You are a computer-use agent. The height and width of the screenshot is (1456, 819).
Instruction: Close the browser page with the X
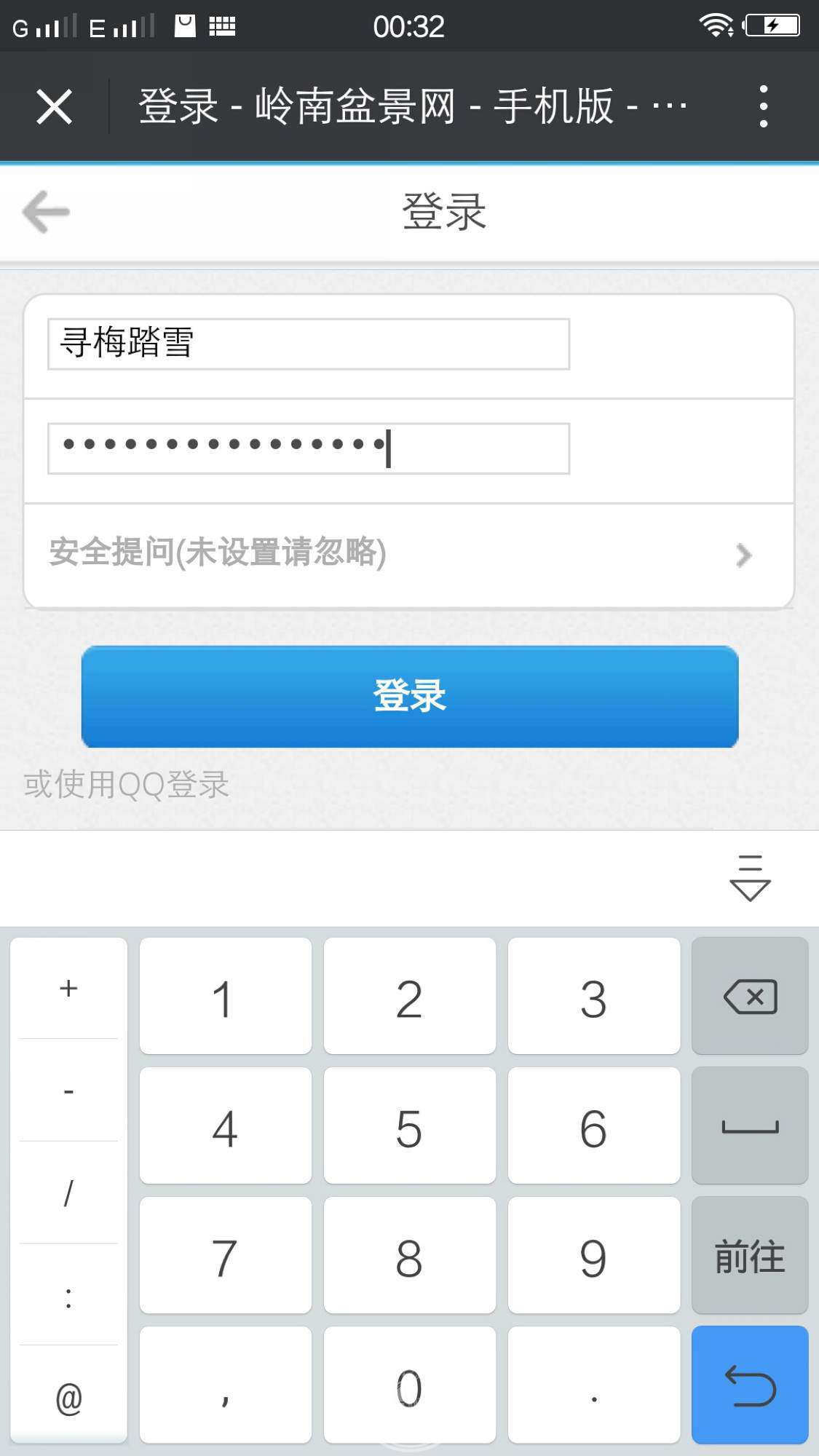(54, 107)
